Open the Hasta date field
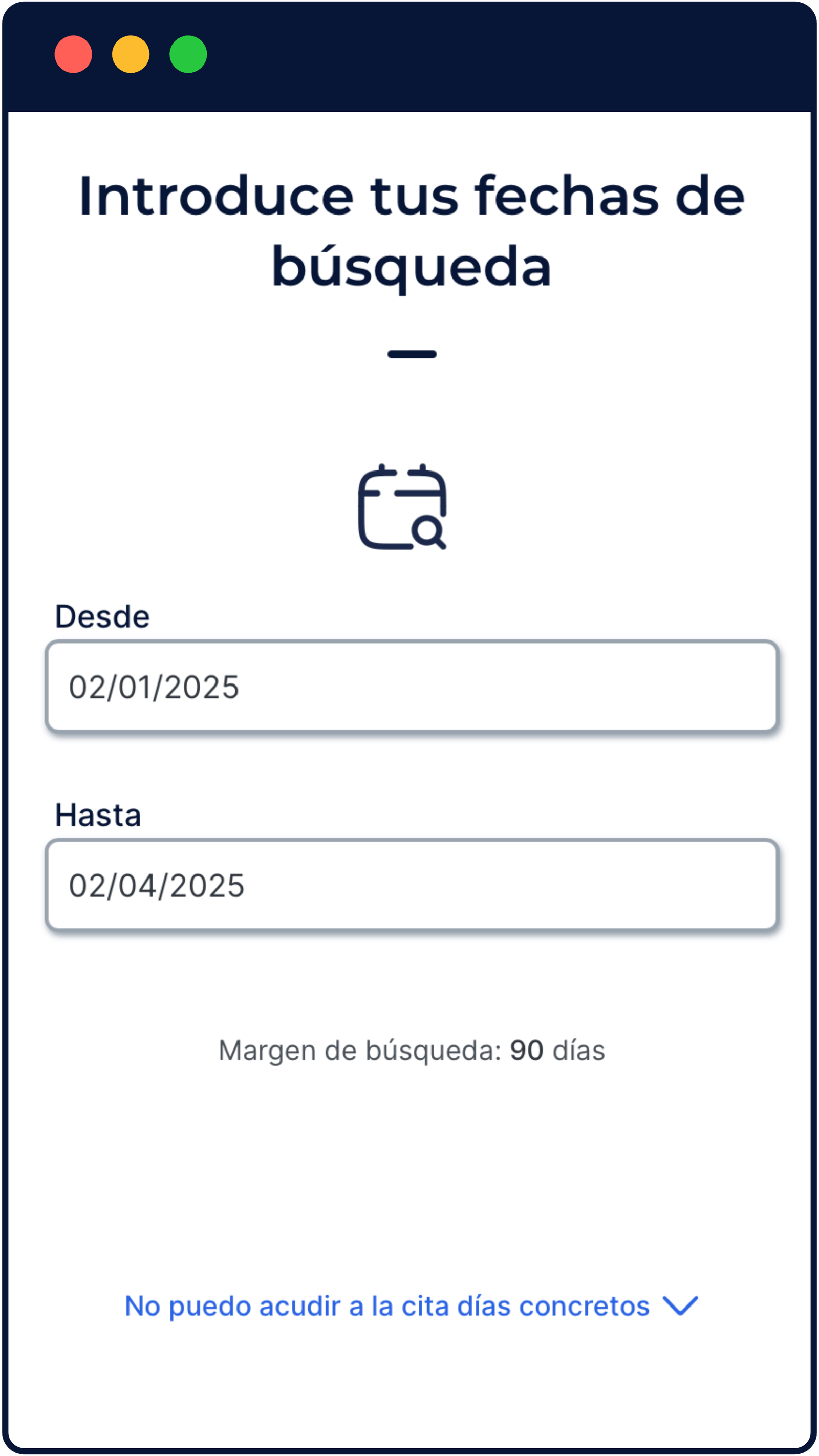The height and width of the screenshot is (1456, 819). pos(412,885)
